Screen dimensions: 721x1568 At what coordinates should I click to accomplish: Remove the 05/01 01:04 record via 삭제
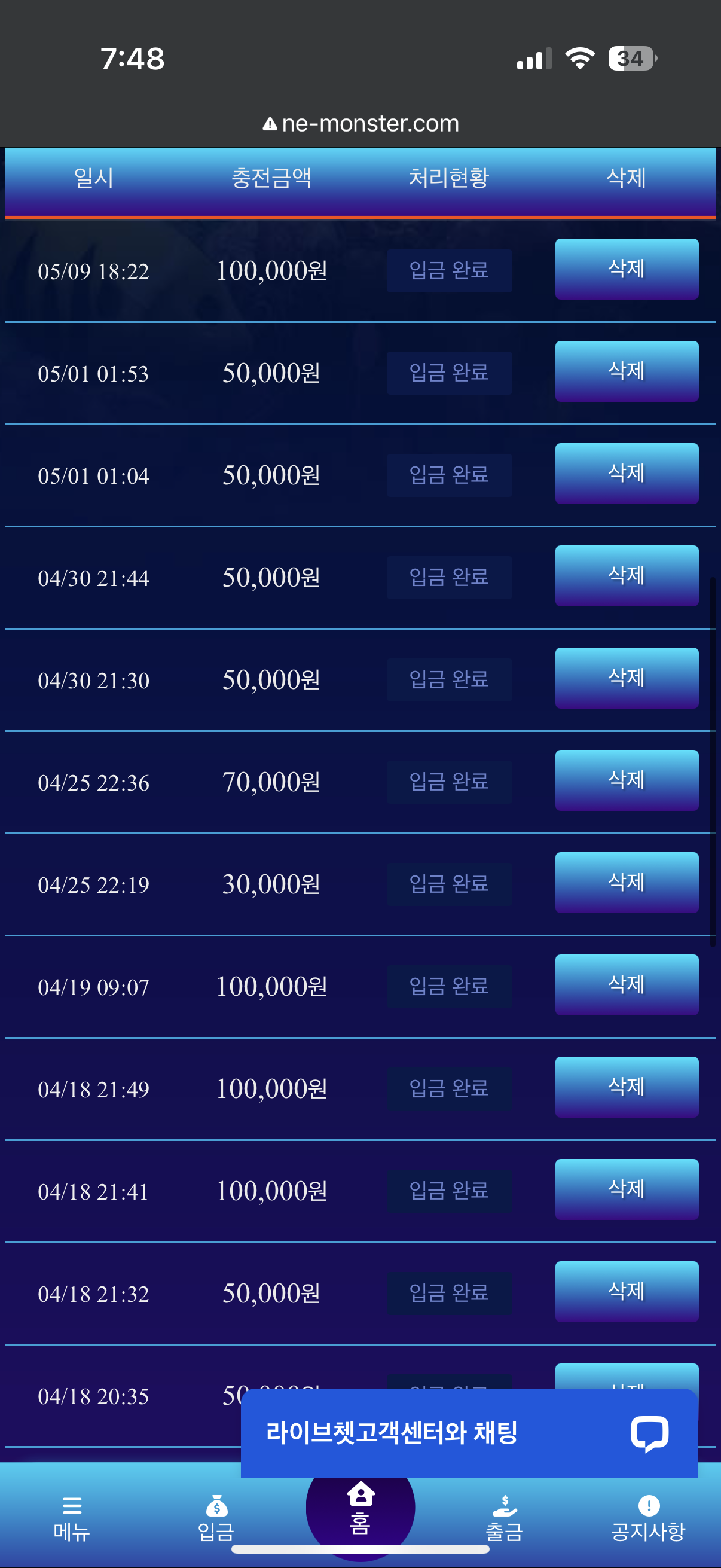(x=626, y=474)
